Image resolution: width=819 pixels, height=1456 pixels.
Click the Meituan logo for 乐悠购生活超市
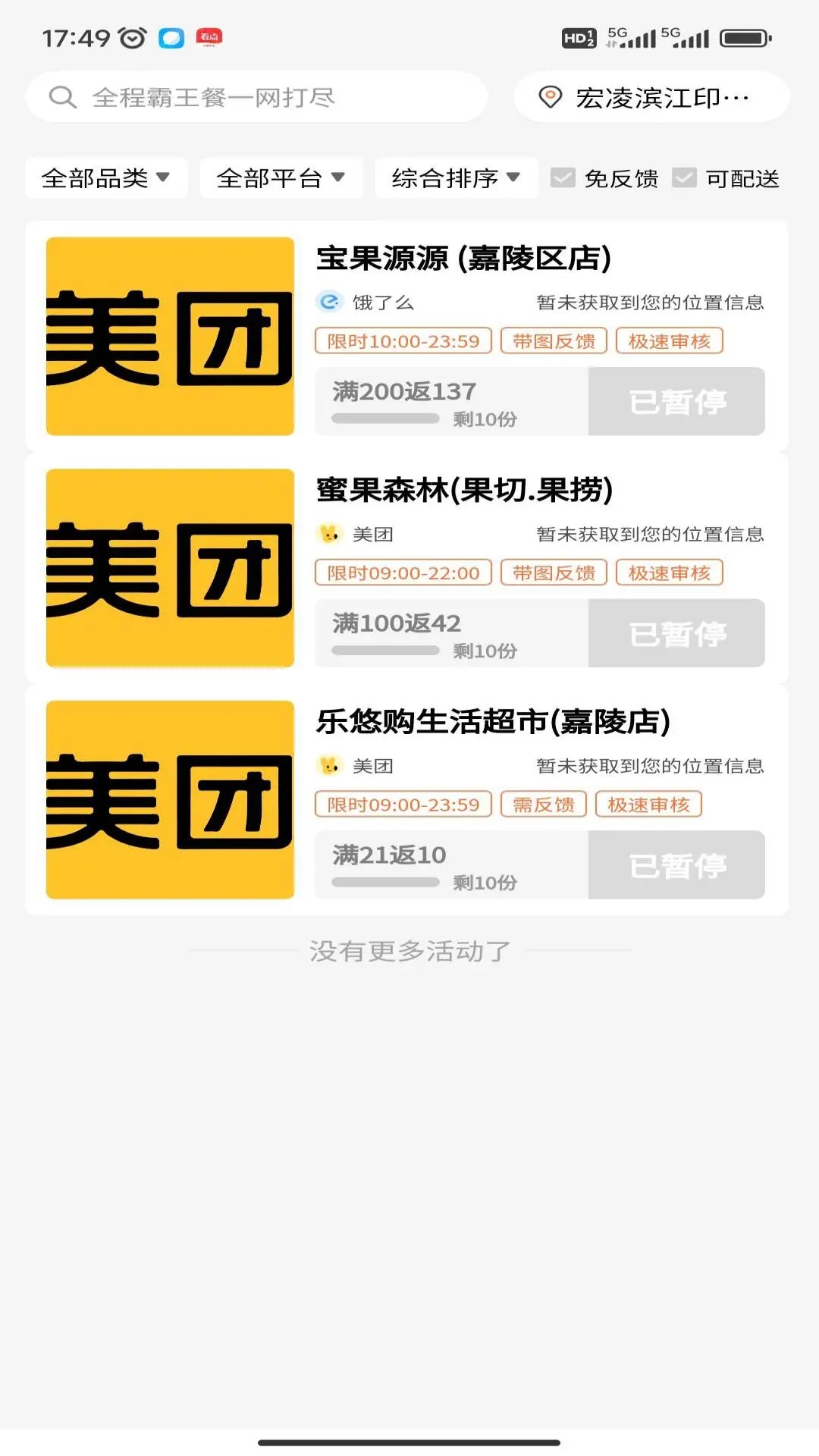click(x=169, y=800)
